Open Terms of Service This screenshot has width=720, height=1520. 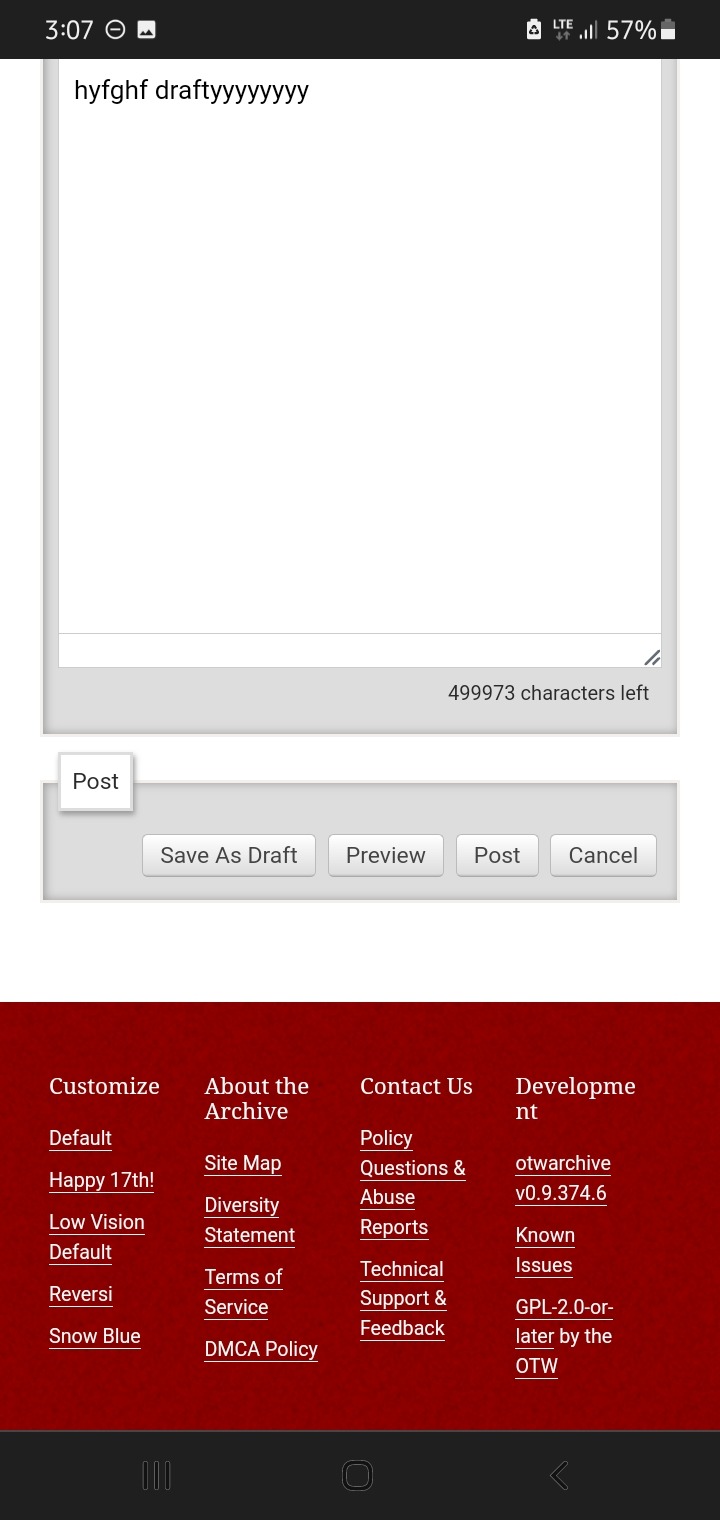(243, 1292)
